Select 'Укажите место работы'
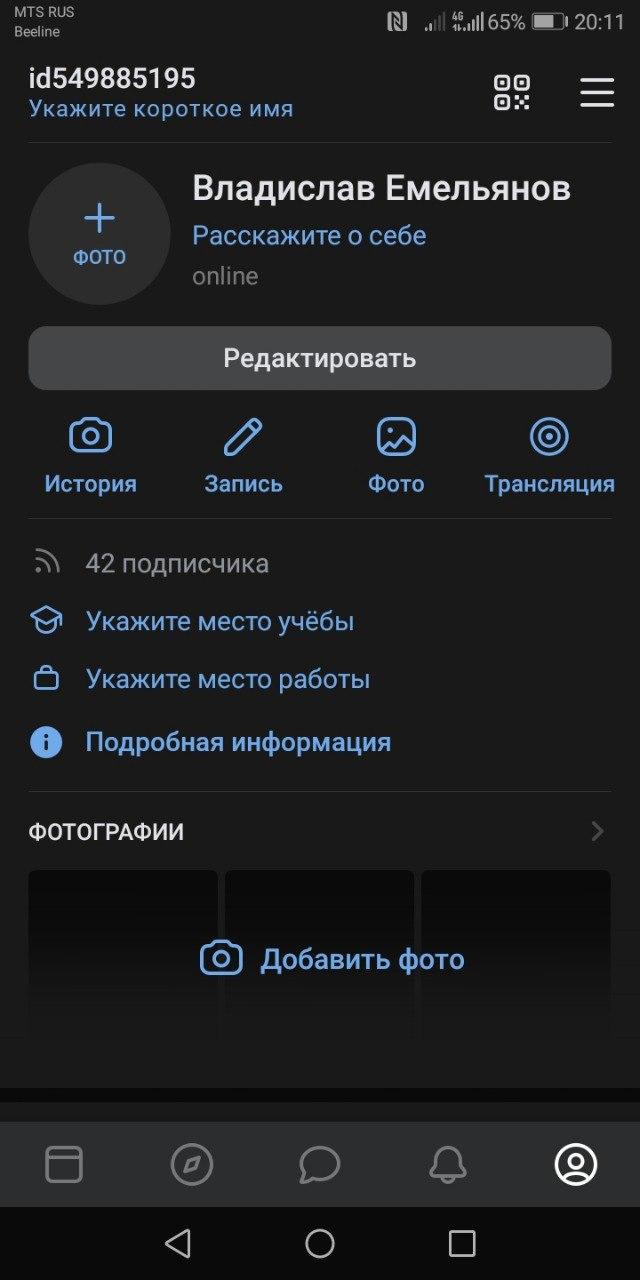640x1280 pixels. (x=227, y=680)
